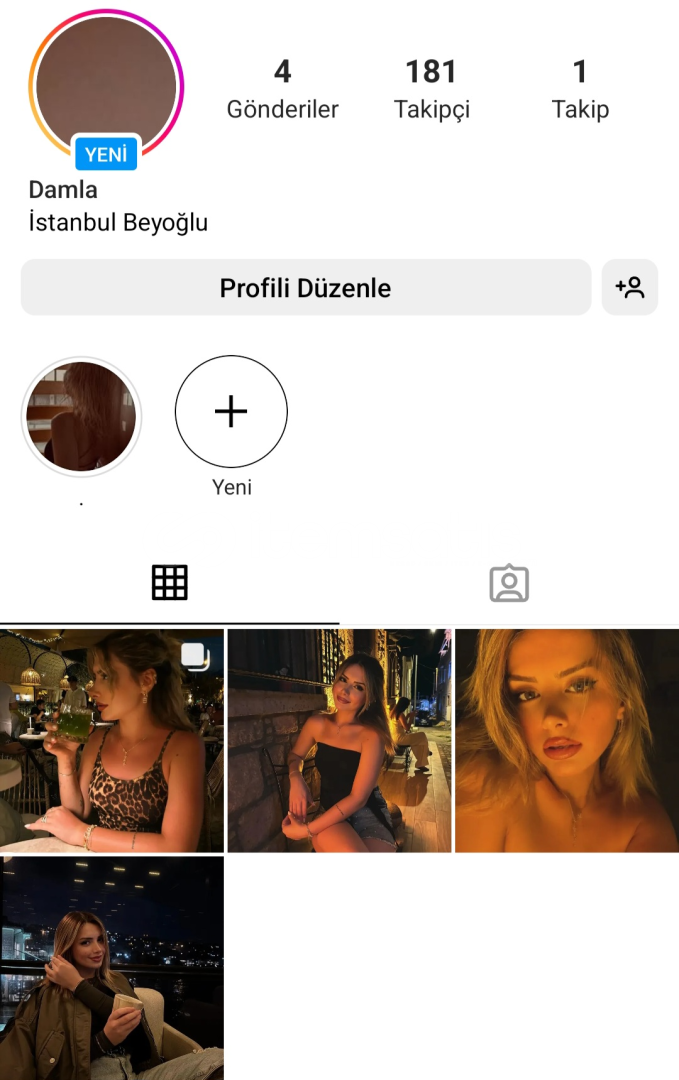Open the night city view post
679x1080 pixels.
112,967
